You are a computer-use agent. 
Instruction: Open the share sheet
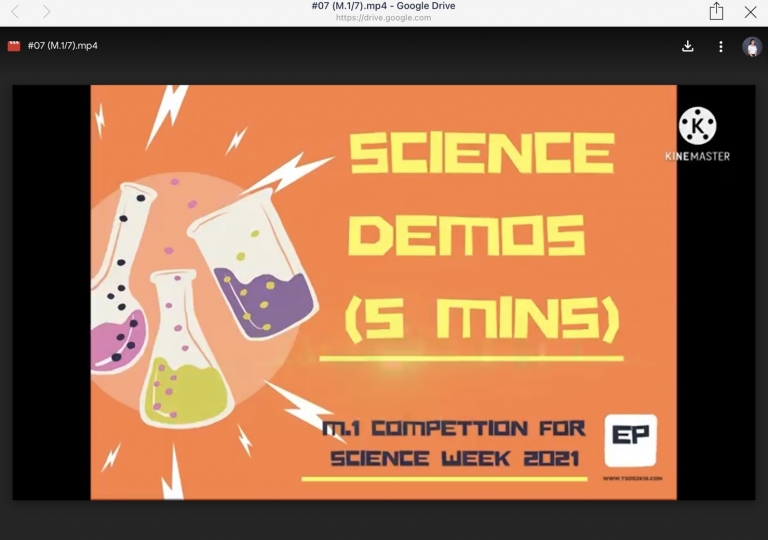click(x=716, y=11)
